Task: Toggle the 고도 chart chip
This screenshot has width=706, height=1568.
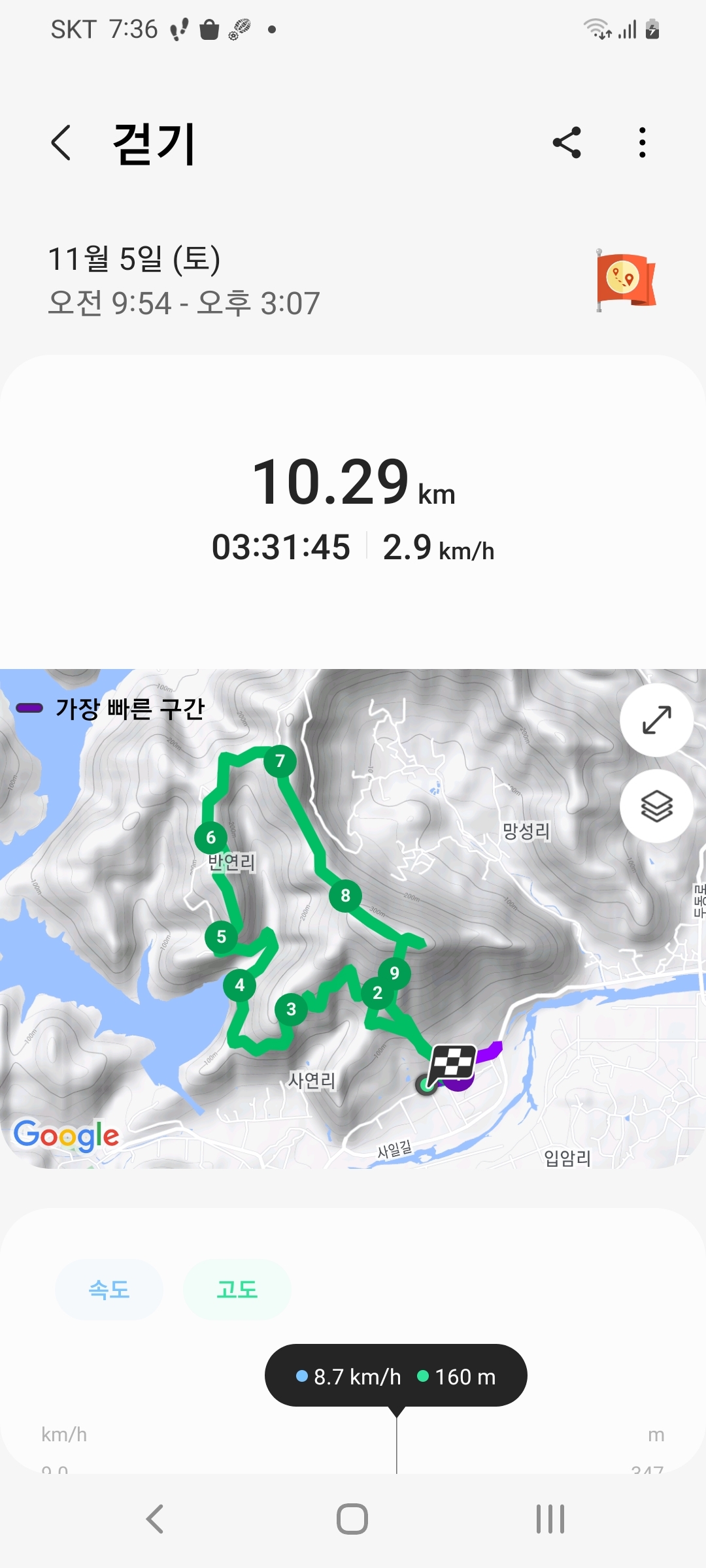Action: 237,1290
